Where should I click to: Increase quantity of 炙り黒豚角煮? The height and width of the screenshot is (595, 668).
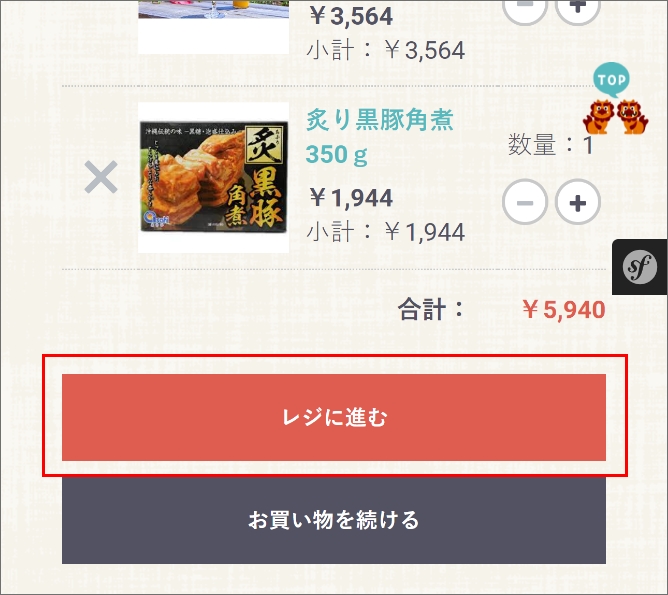(x=577, y=203)
